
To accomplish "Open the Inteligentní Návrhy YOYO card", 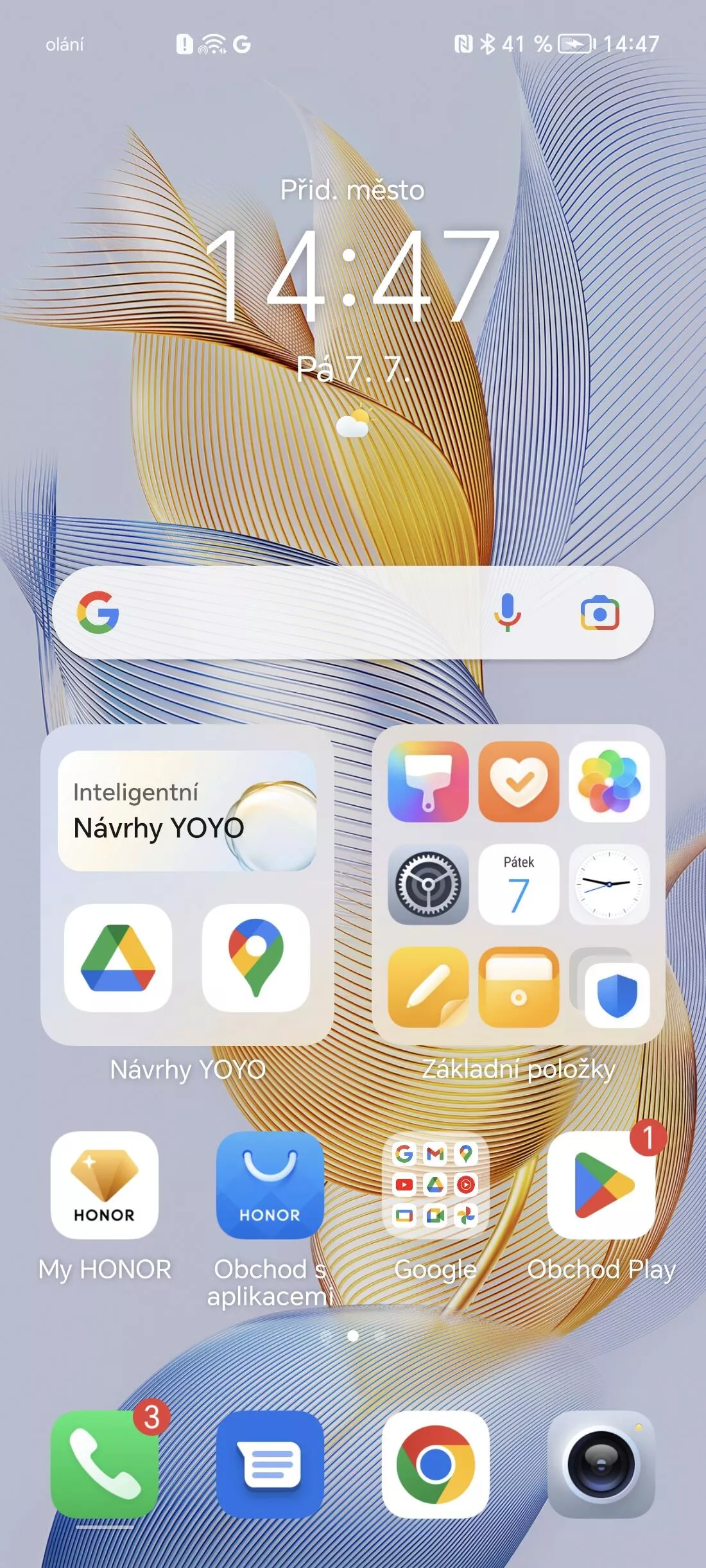I will pos(187,811).
